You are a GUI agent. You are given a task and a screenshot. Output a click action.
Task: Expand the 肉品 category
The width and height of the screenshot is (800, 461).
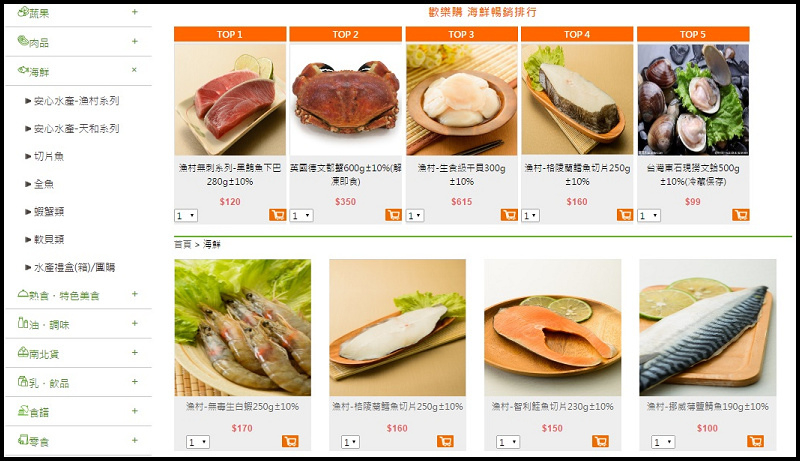134,42
